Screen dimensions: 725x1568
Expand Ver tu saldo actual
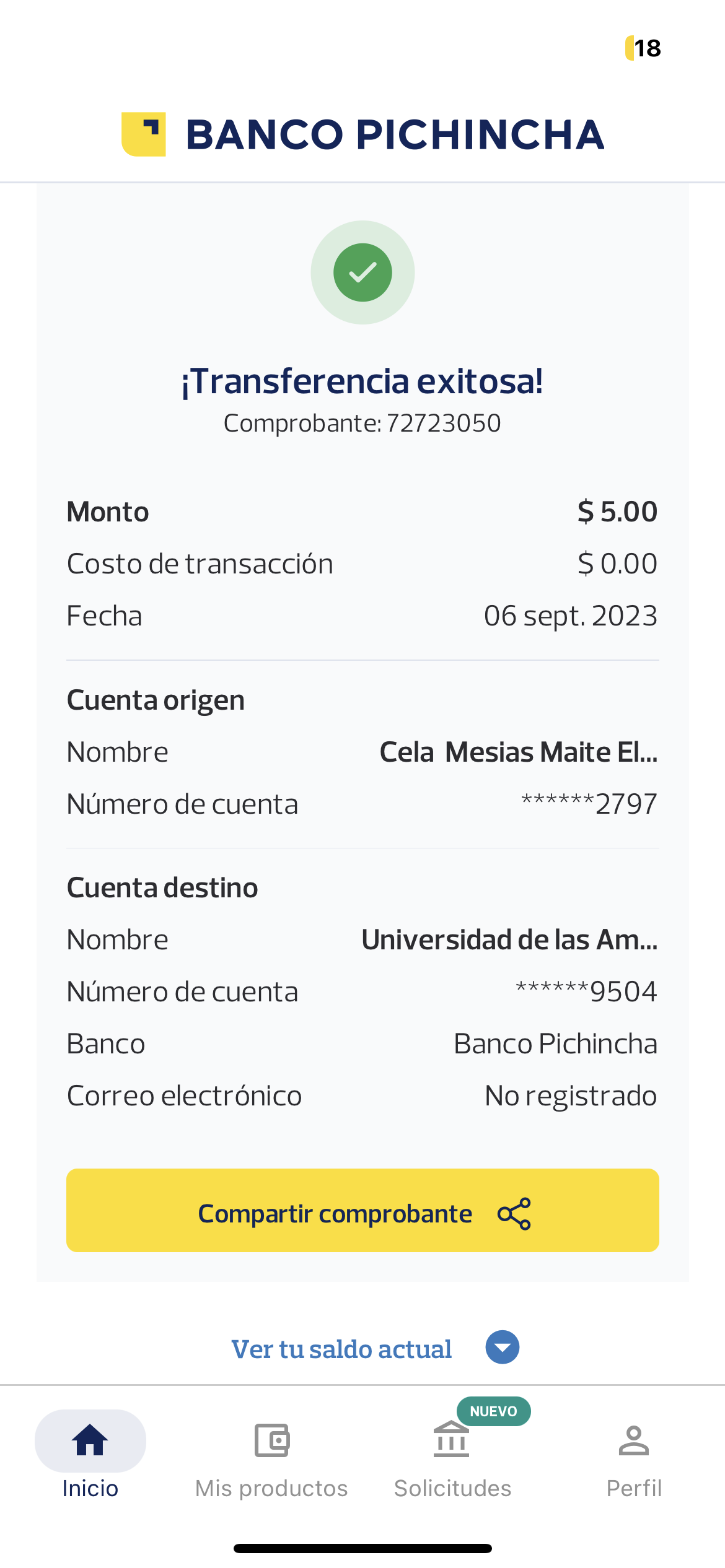point(375,1348)
